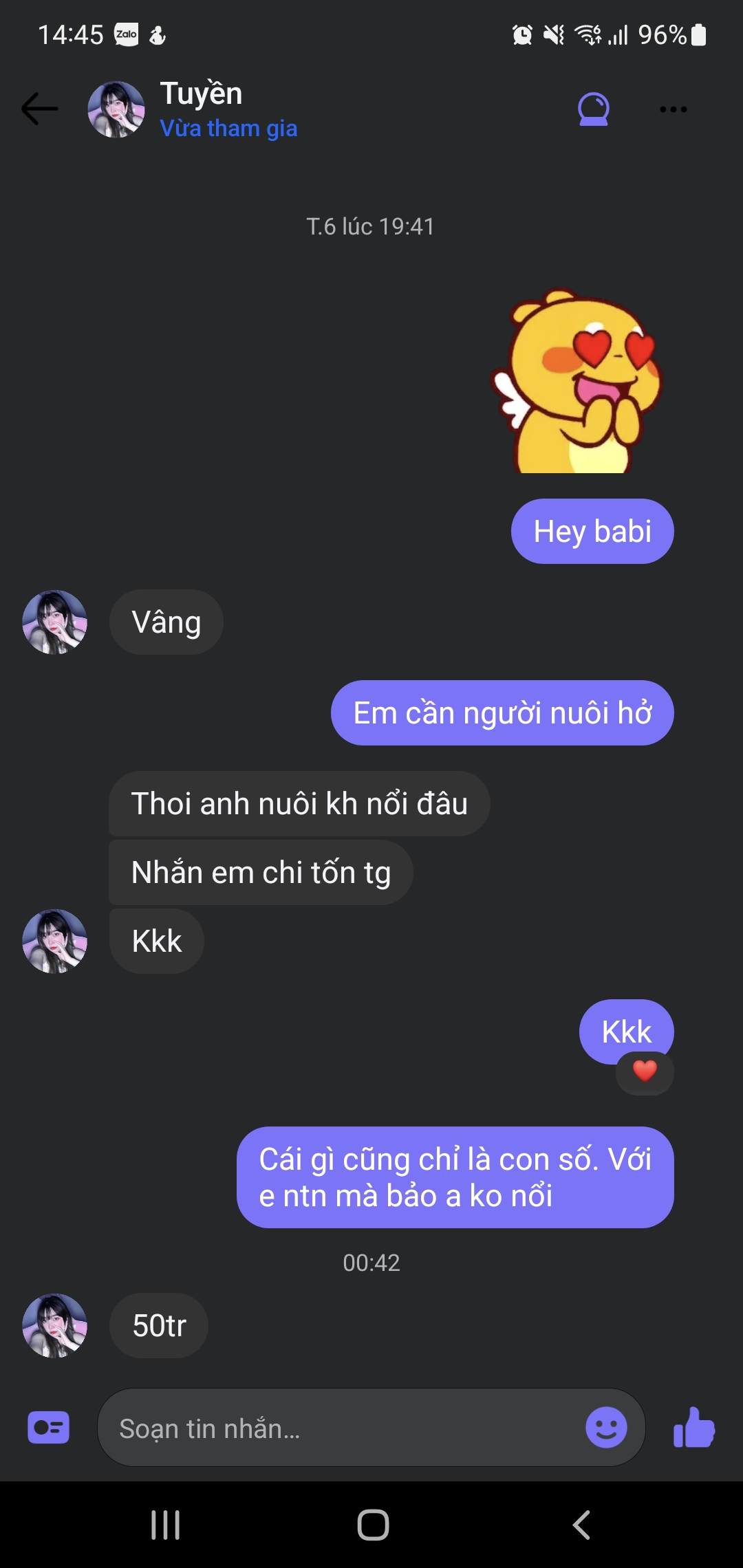Tap Tuyền's avatar beside the 50tr message
The image size is (743, 1568).
(55, 1325)
